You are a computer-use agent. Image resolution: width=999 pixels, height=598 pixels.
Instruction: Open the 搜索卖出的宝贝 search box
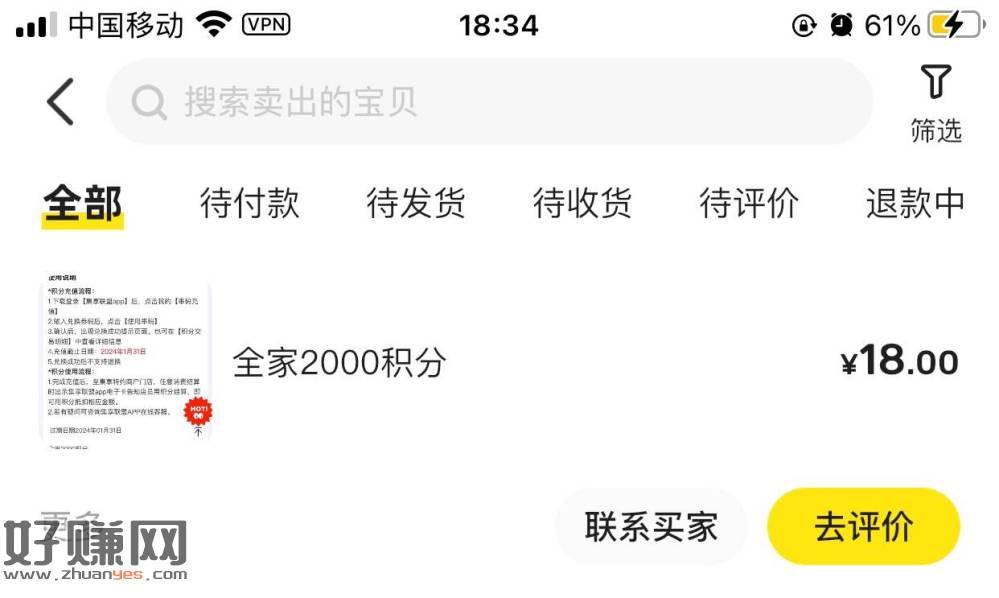(x=490, y=102)
